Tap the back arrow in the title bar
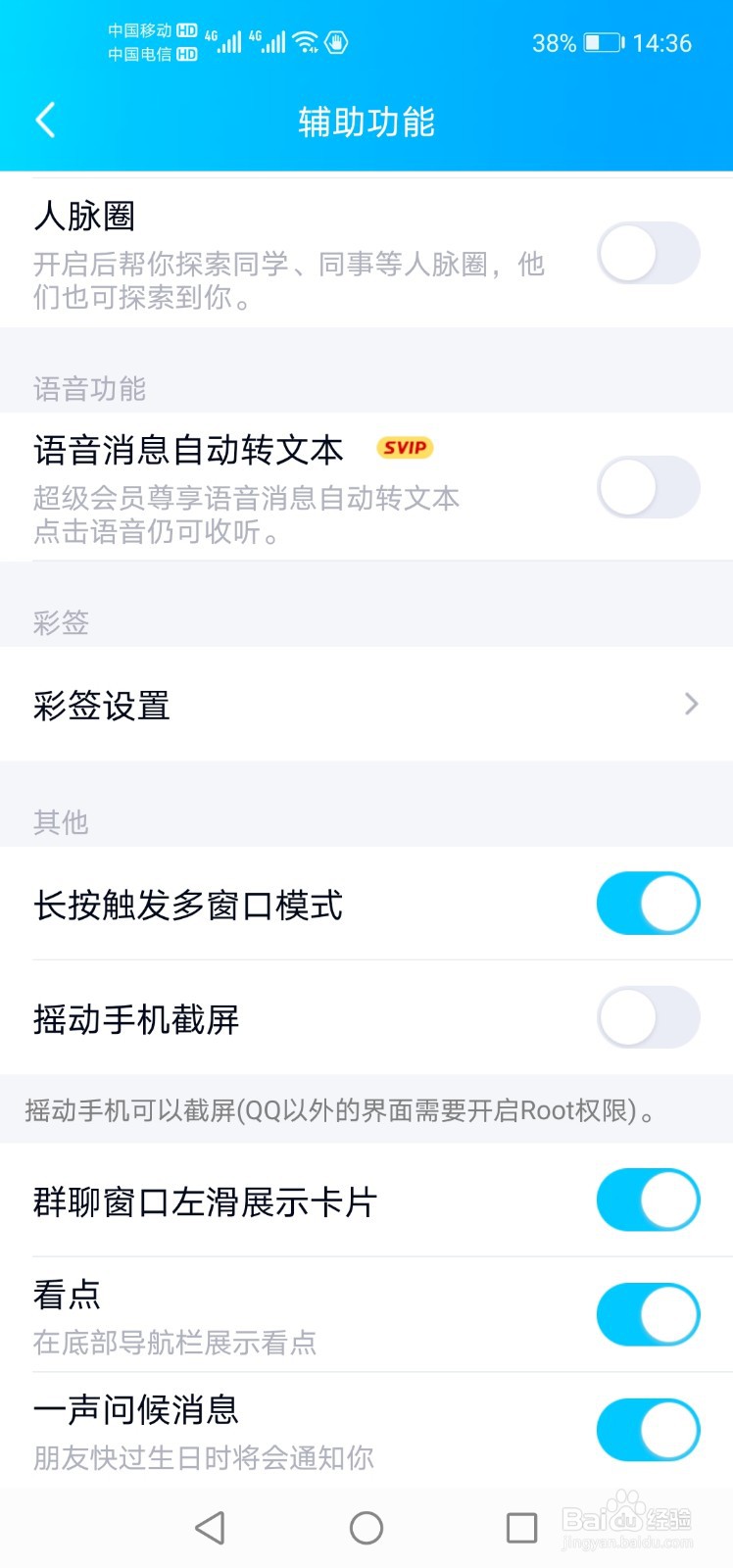 [x=45, y=120]
